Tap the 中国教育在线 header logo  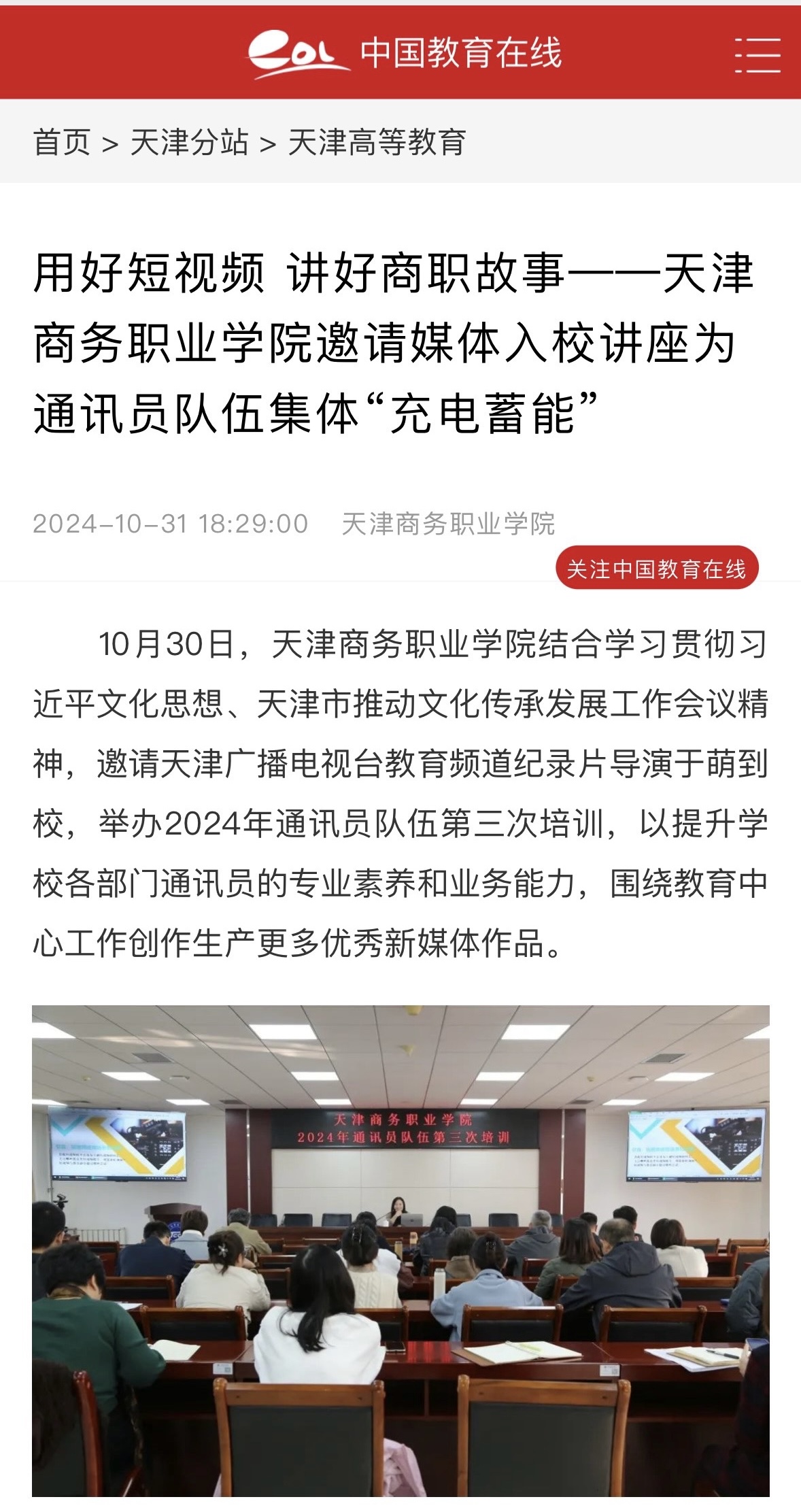[x=405, y=54]
